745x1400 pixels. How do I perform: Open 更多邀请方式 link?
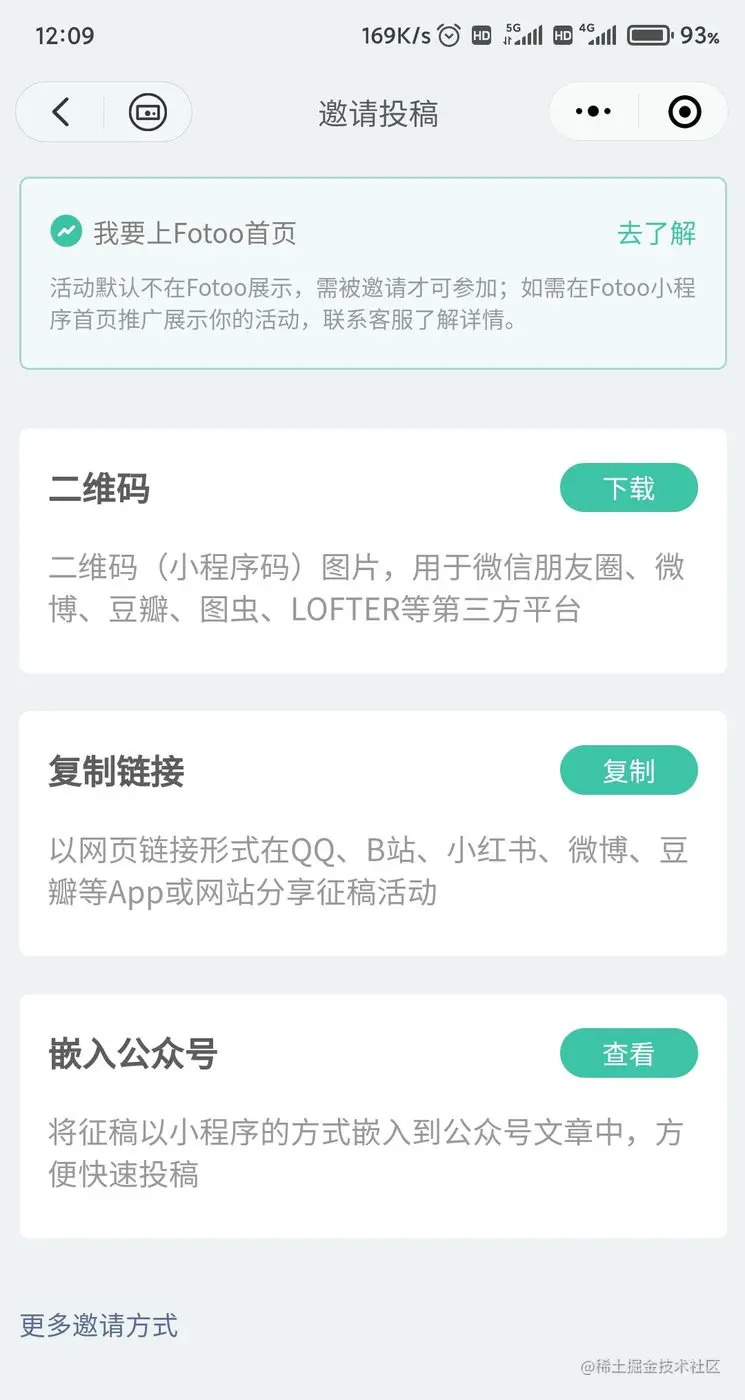(x=99, y=1326)
